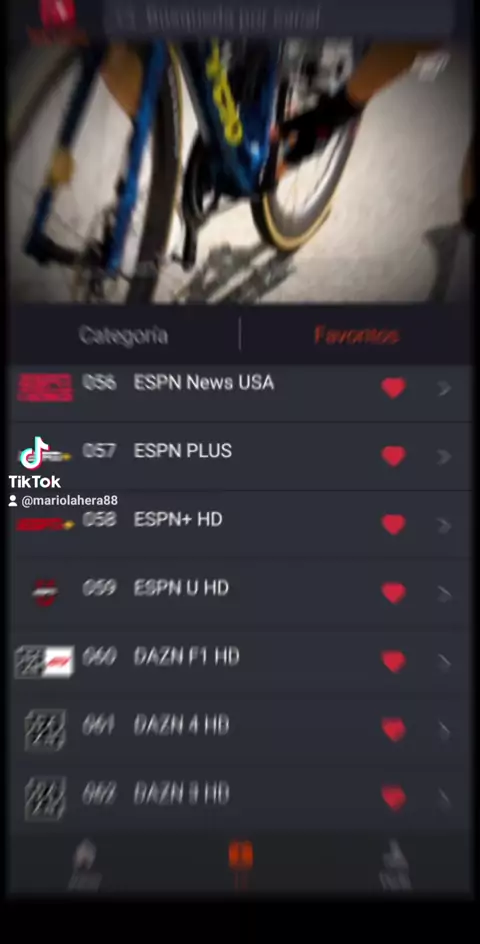Open the ESPN PLUS channel

(240, 456)
